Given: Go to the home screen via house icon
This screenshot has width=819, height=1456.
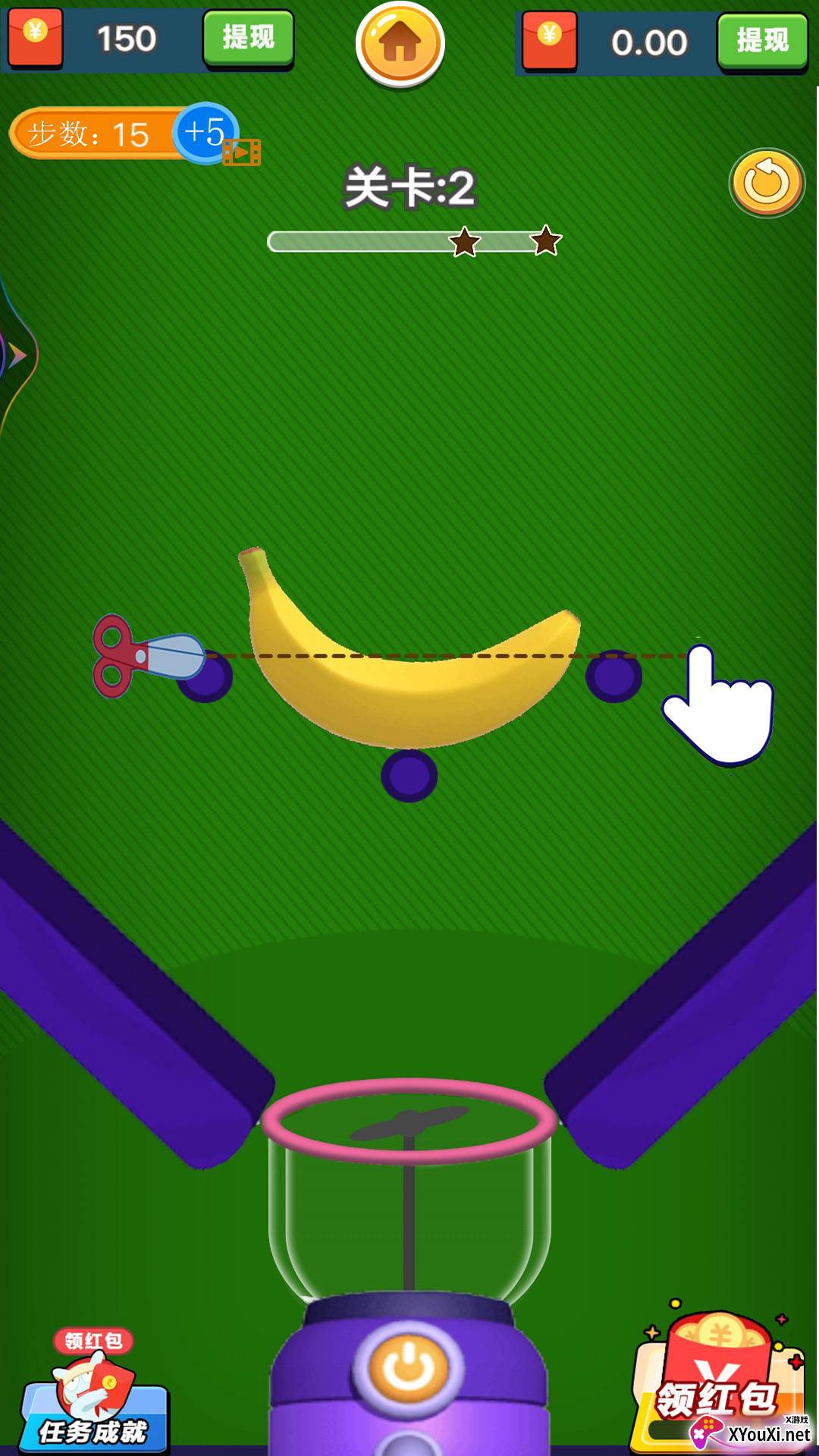Looking at the screenshot, I should [x=400, y=44].
